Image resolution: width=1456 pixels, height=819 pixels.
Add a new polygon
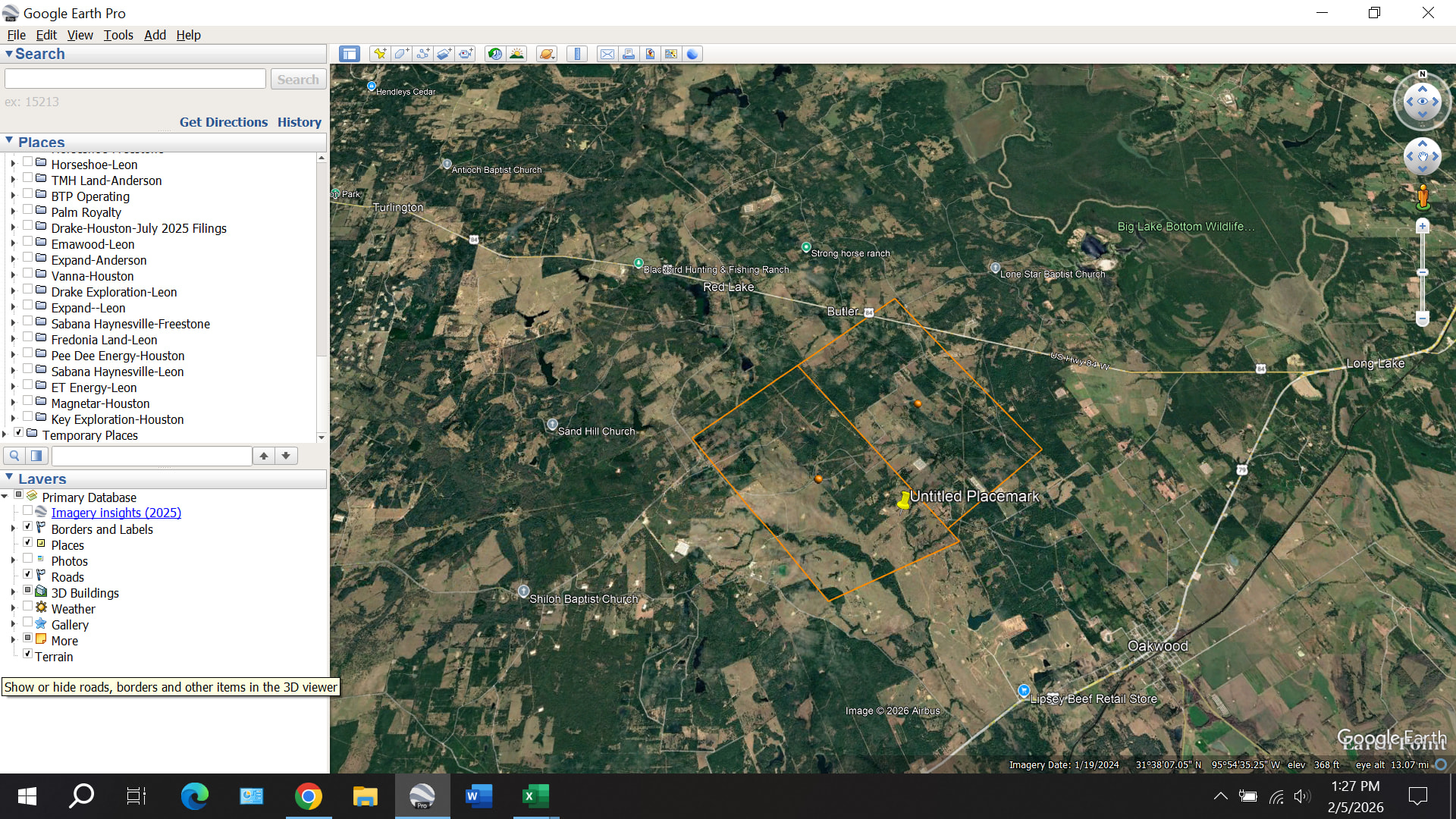coord(401,54)
